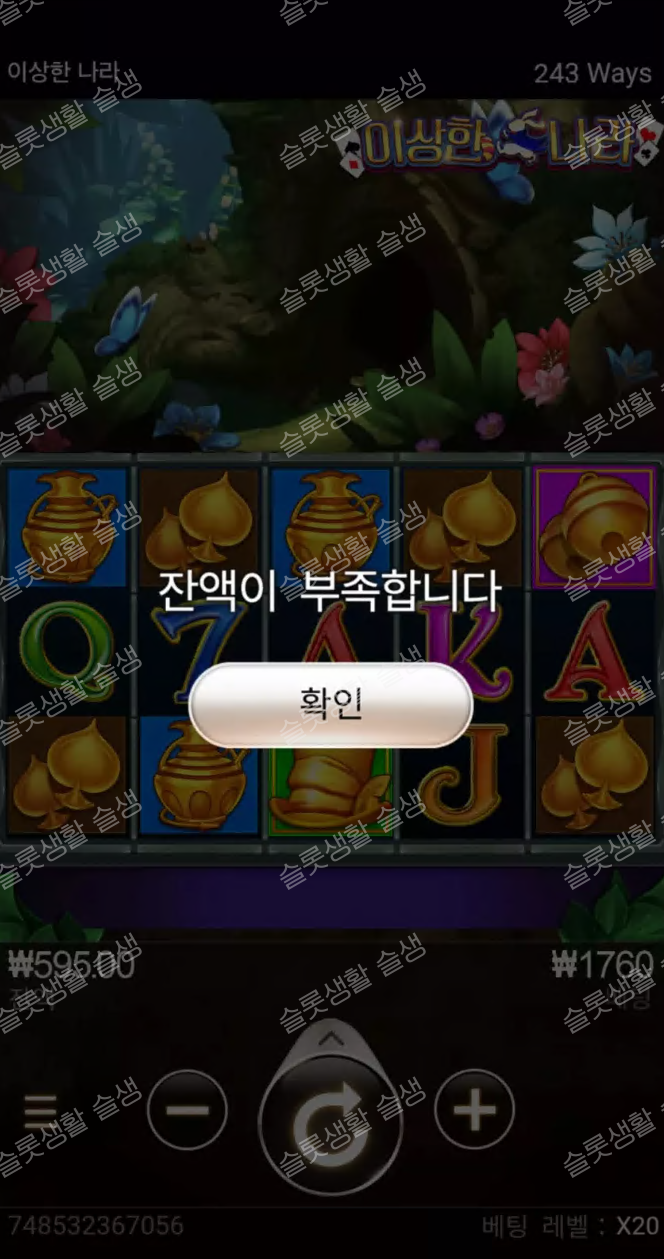The image size is (664, 1259).
Task: Expand the arrow above the spin button
Action: [x=331, y=1040]
